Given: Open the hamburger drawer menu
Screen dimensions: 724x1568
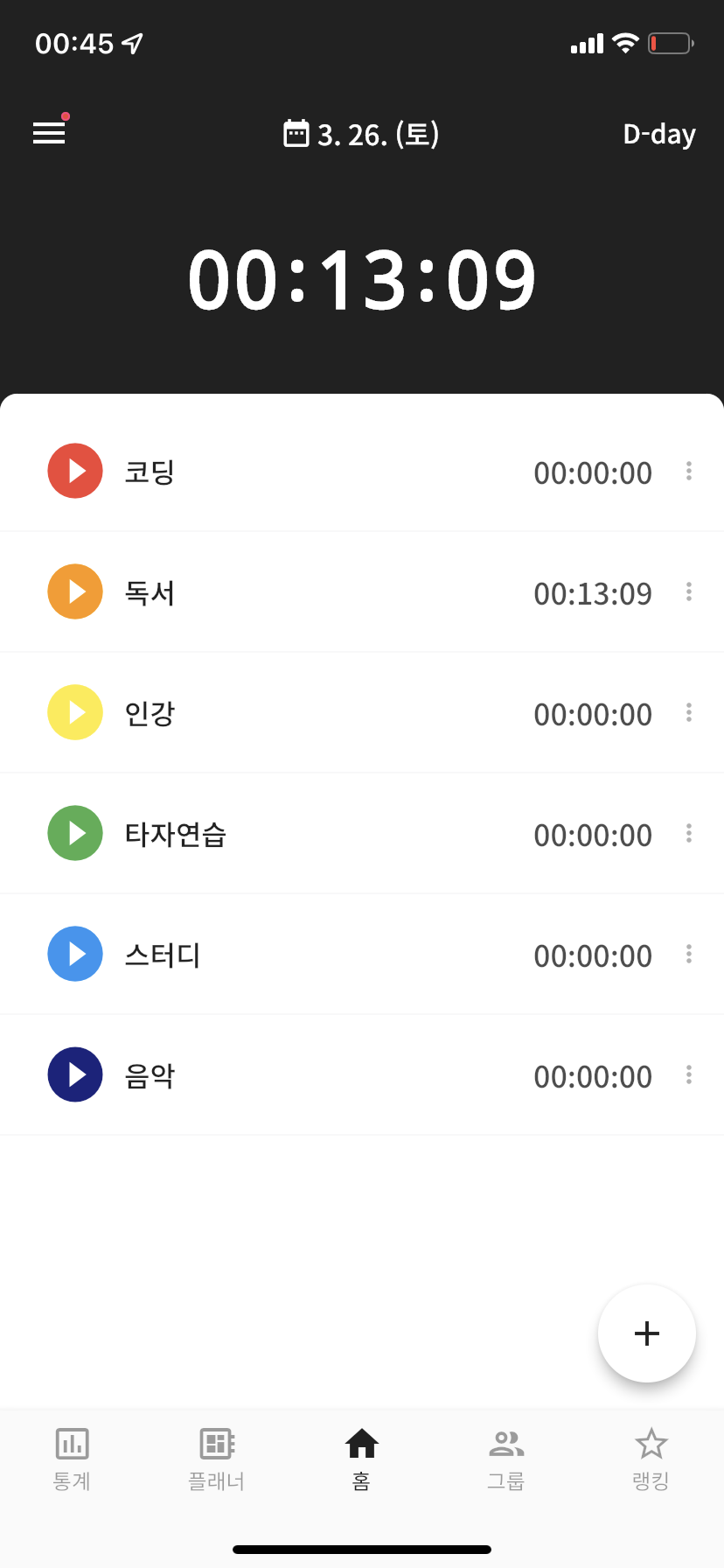Looking at the screenshot, I should (49, 133).
